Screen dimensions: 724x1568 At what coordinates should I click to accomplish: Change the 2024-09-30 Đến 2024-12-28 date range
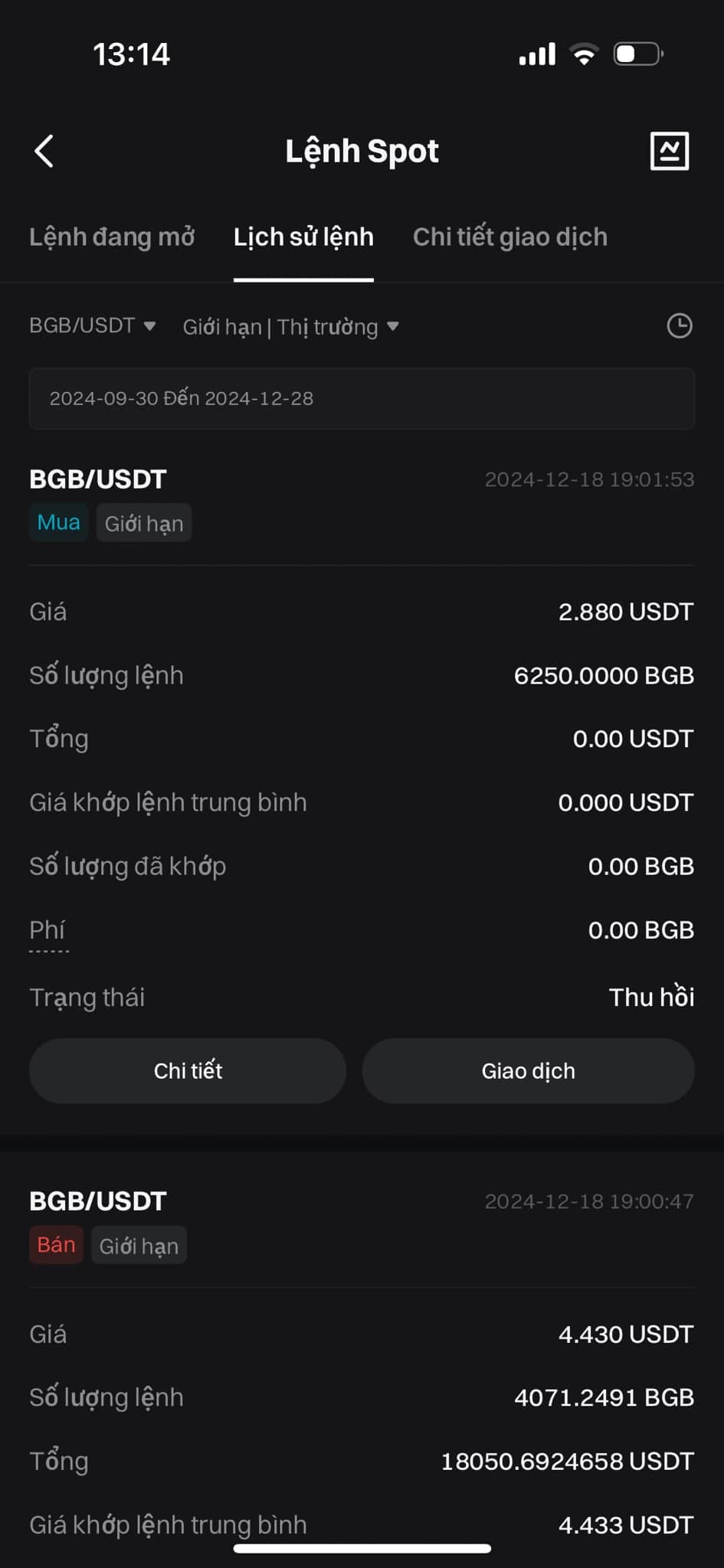click(x=362, y=399)
